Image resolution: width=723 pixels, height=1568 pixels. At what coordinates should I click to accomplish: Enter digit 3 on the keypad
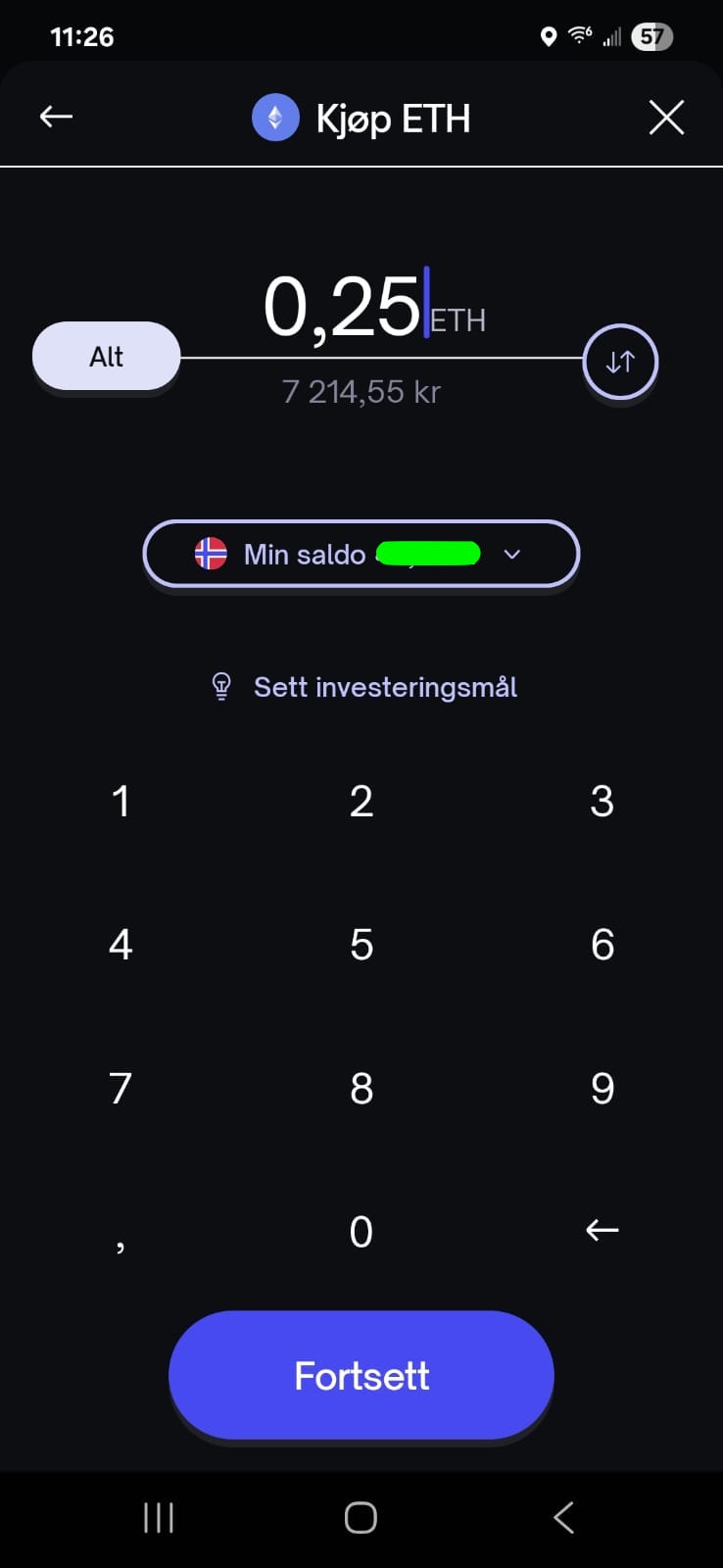click(602, 802)
